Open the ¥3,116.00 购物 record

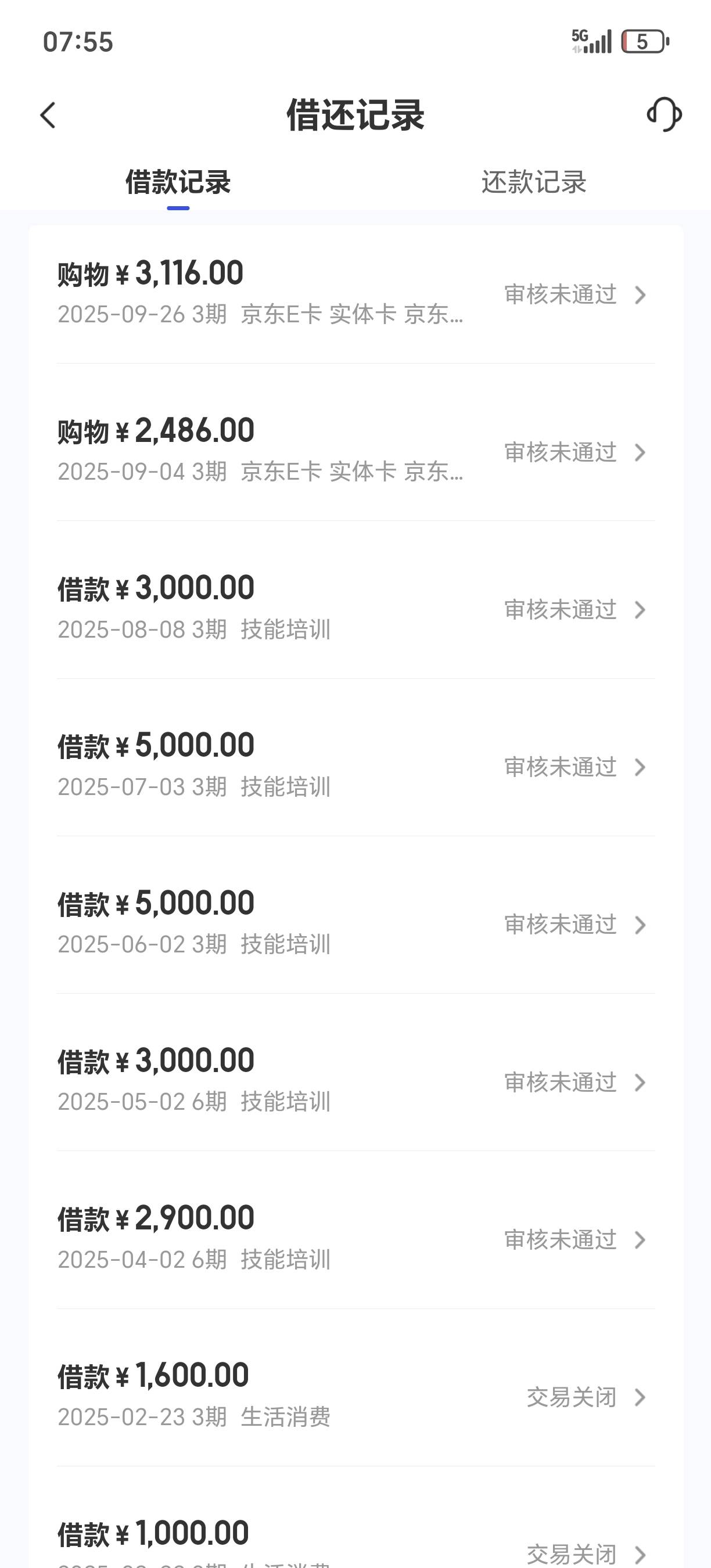pos(355,294)
